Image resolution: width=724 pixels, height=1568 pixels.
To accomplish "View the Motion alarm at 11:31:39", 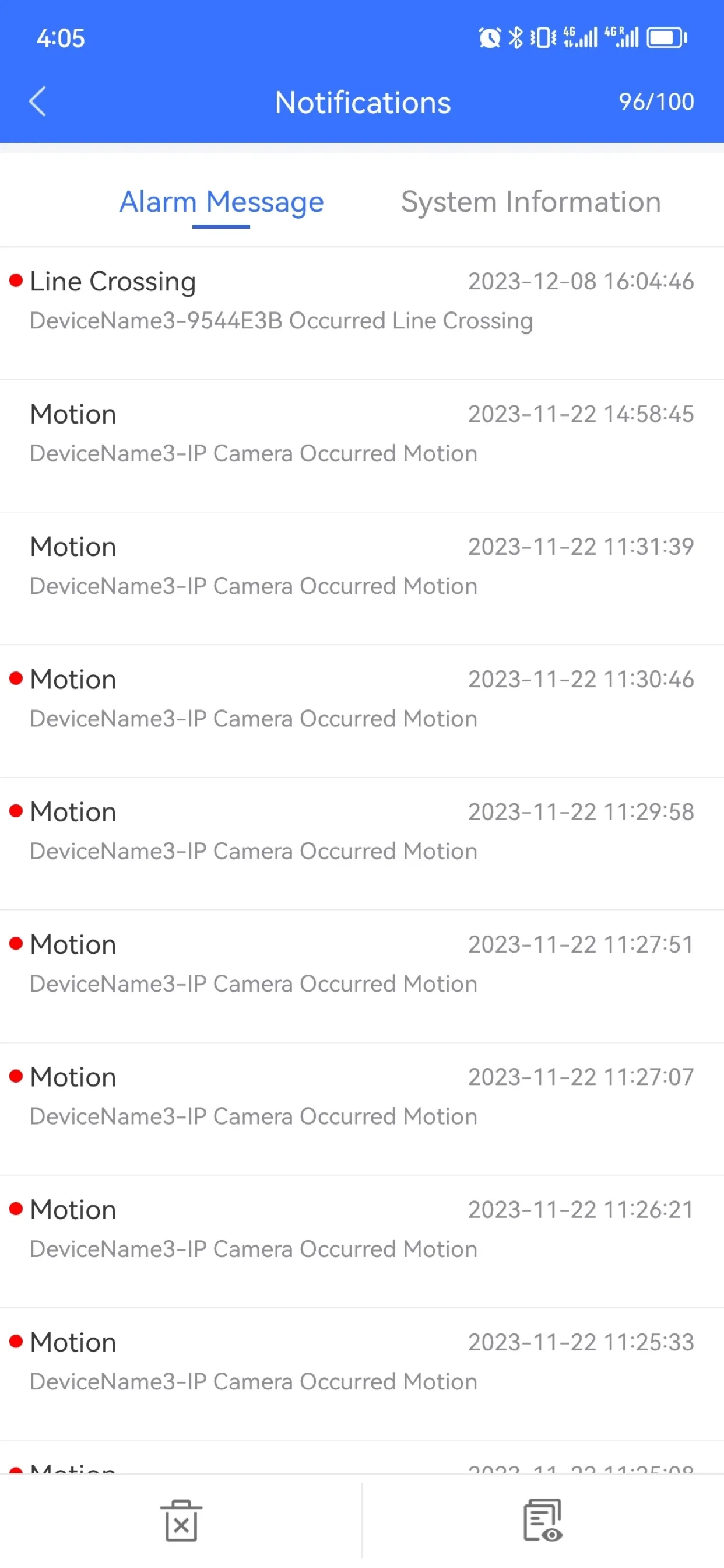I will tap(362, 566).
